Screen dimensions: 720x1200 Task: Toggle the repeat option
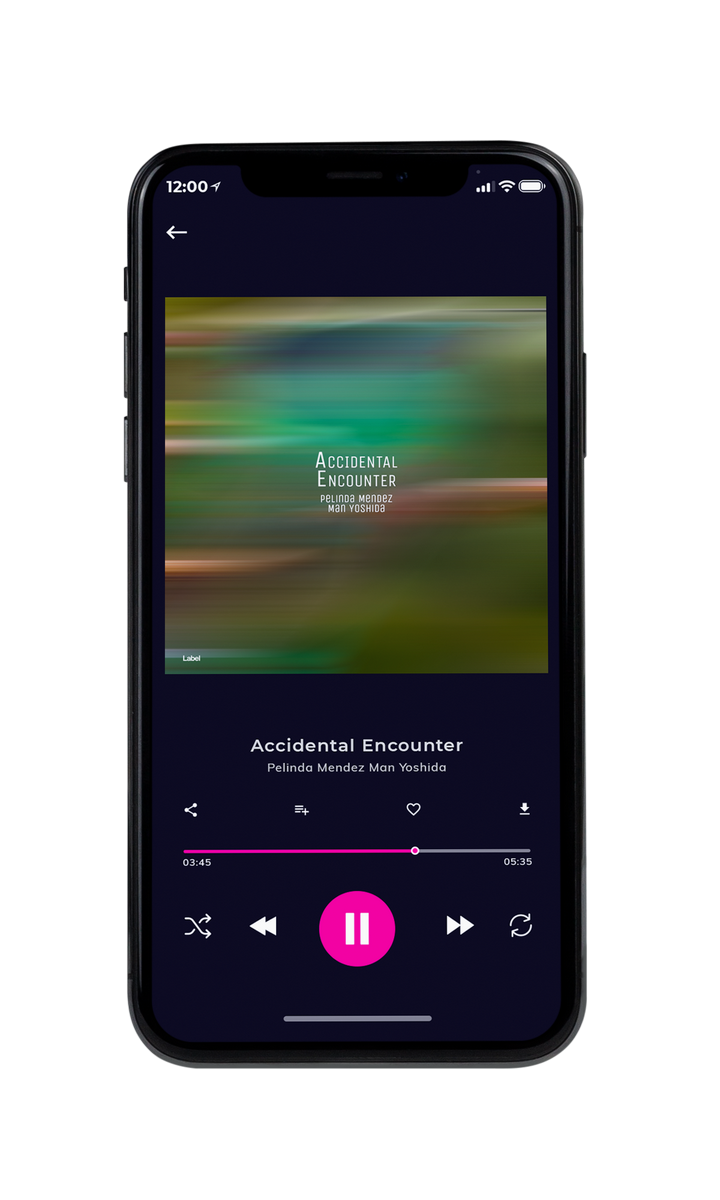(x=521, y=926)
